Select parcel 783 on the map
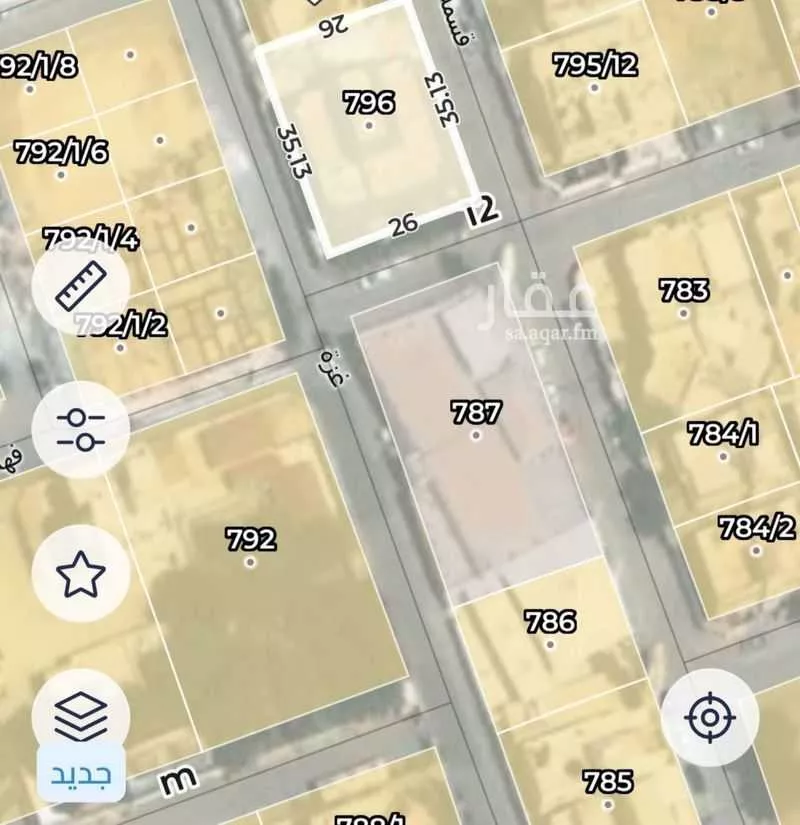This screenshot has height=825, width=800. coord(684,300)
